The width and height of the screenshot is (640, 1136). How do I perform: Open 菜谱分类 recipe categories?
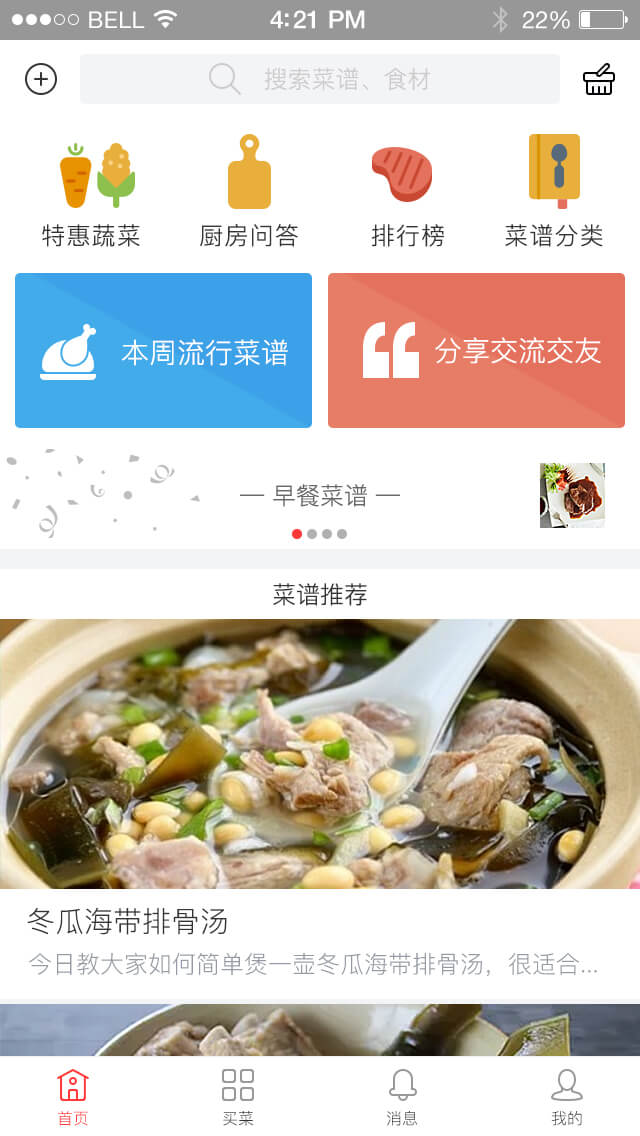pos(554,192)
